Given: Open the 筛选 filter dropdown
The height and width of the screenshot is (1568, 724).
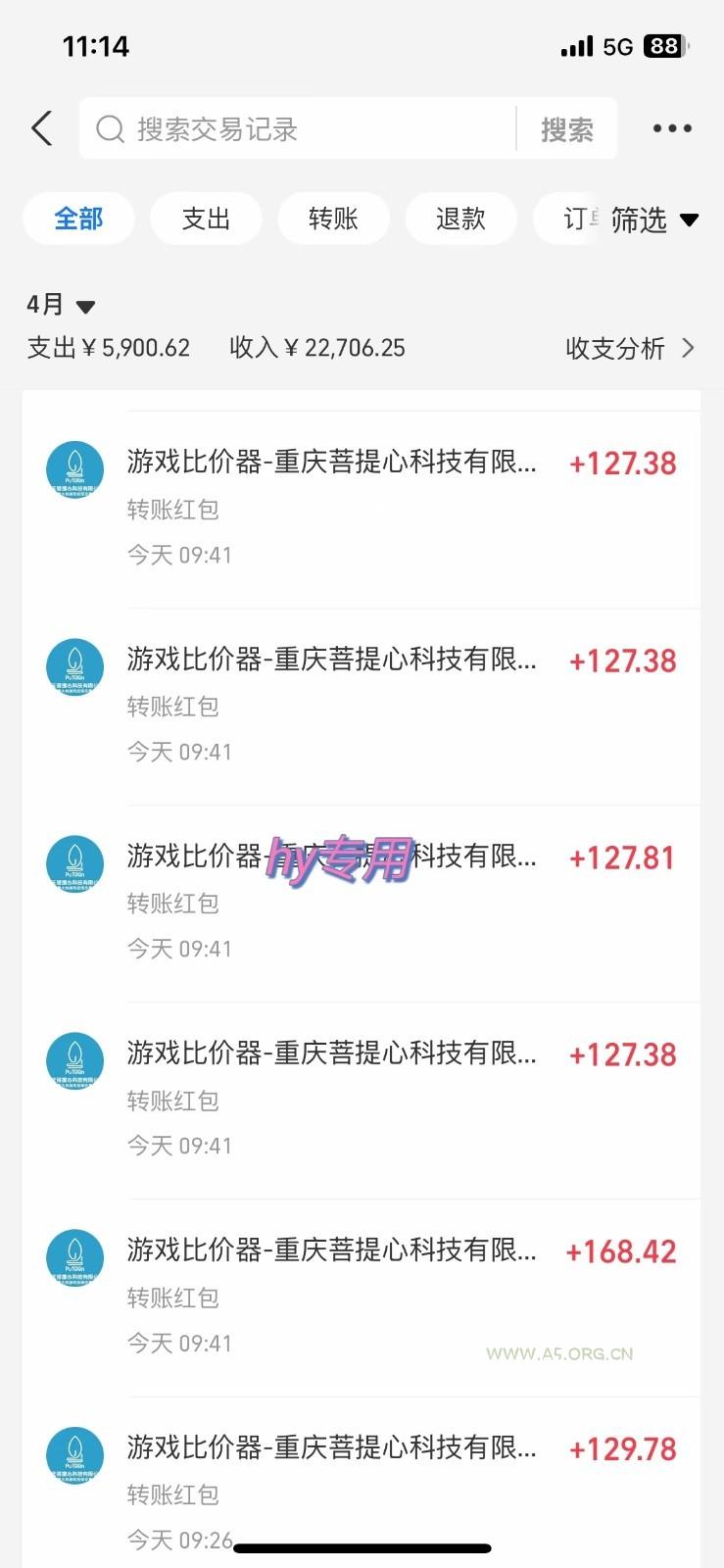Looking at the screenshot, I should (653, 220).
